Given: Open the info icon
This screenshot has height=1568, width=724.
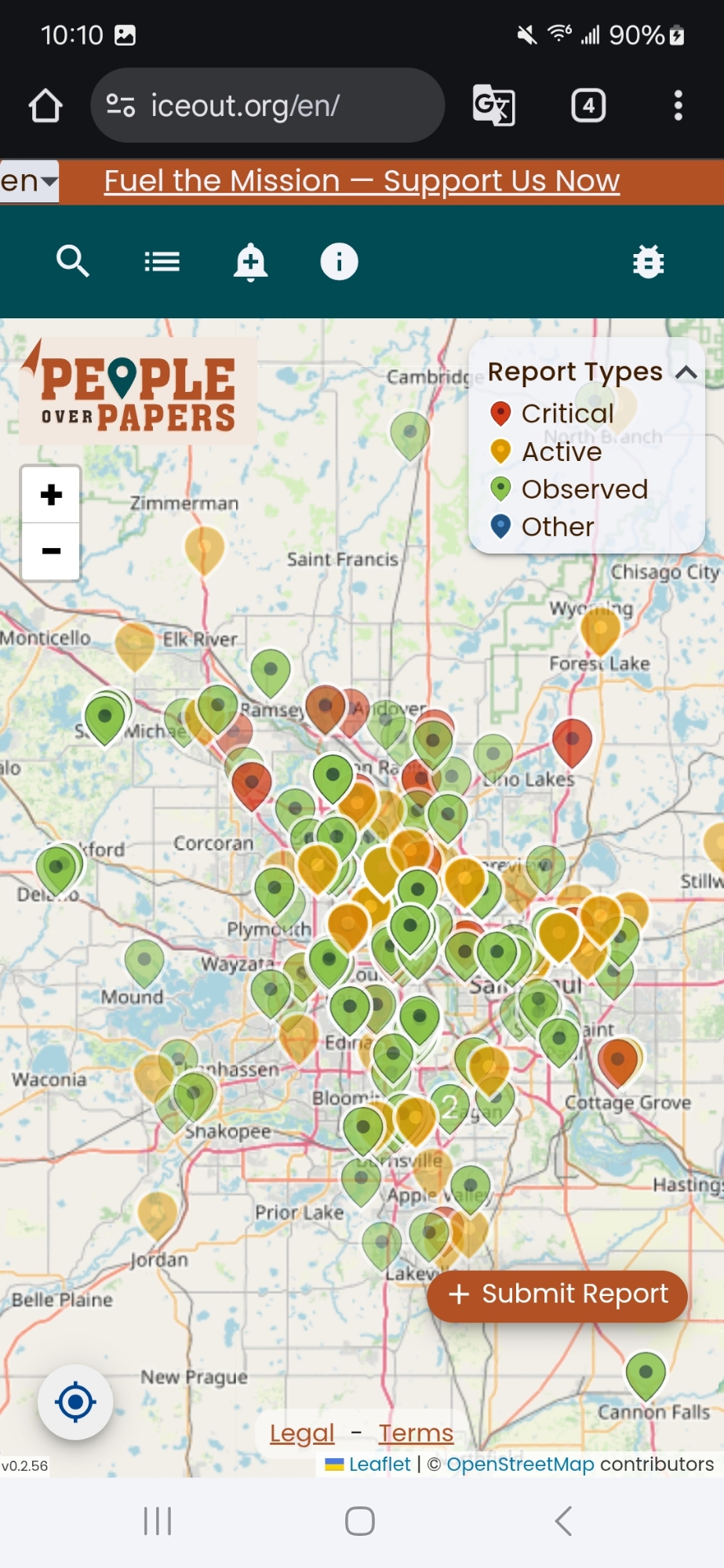Looking at the screenshot, I should [x=339, y=261].
